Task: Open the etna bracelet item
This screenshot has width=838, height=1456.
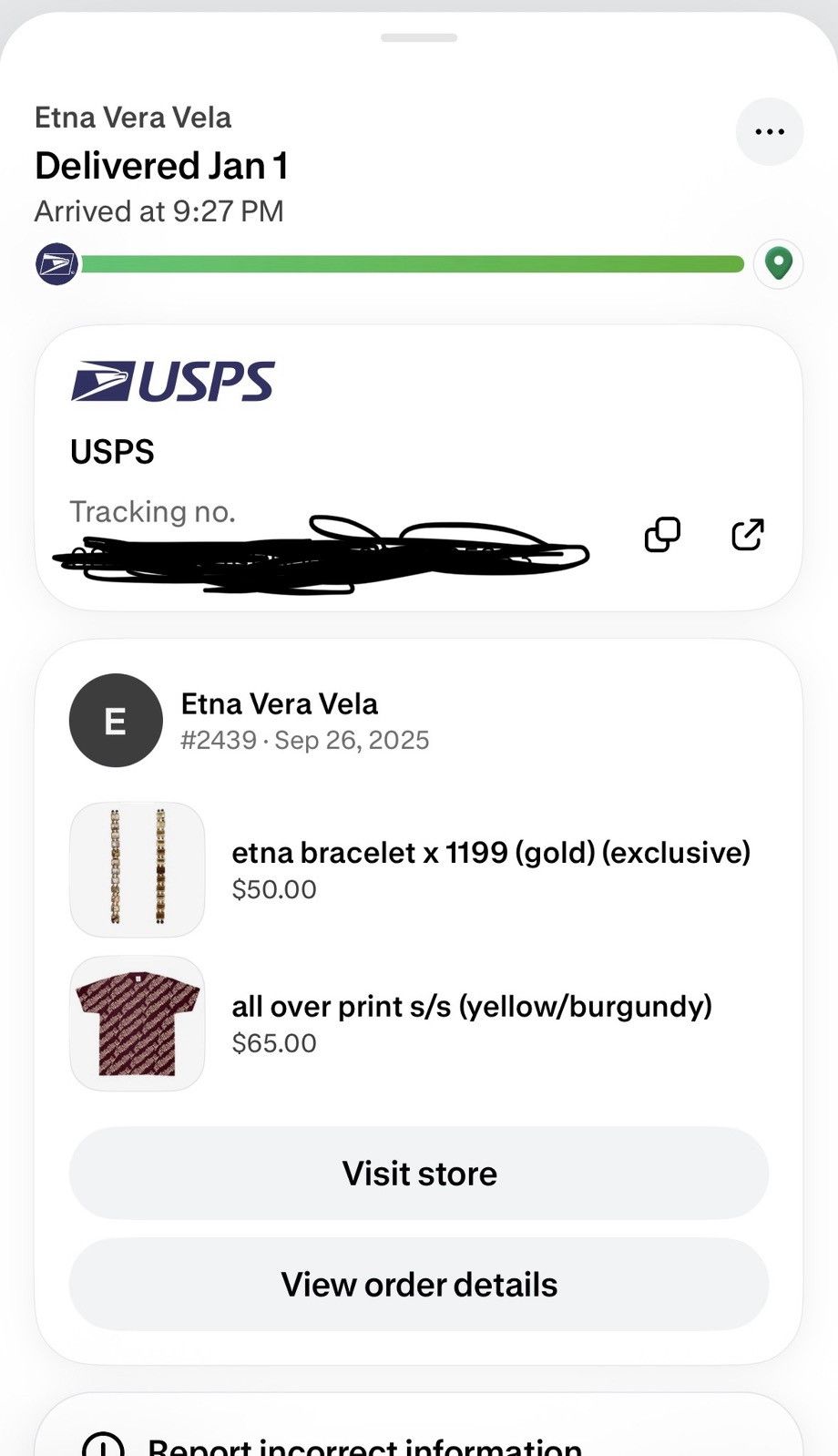Action: 419,869
